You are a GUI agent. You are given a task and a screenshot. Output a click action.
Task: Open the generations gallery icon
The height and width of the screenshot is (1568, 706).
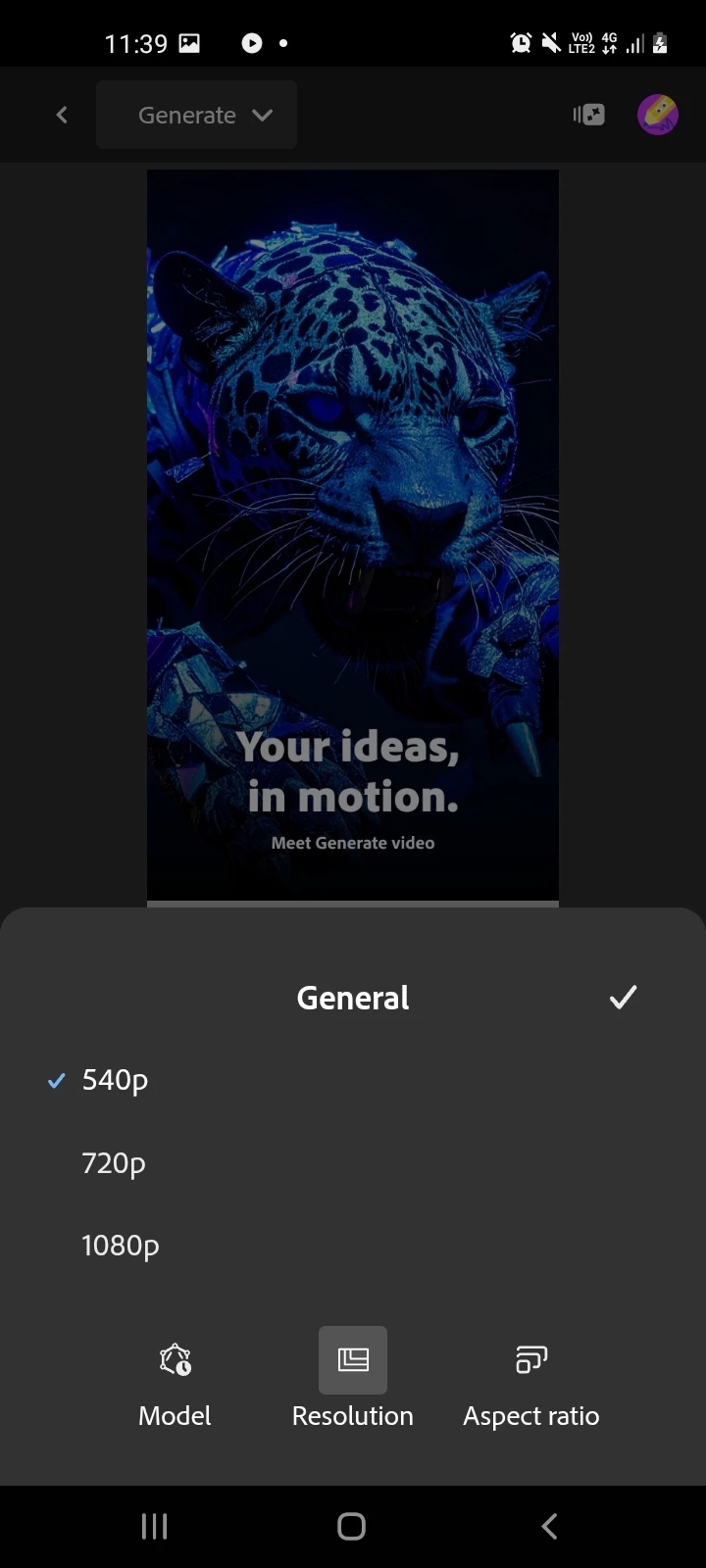tap(589, 116)
